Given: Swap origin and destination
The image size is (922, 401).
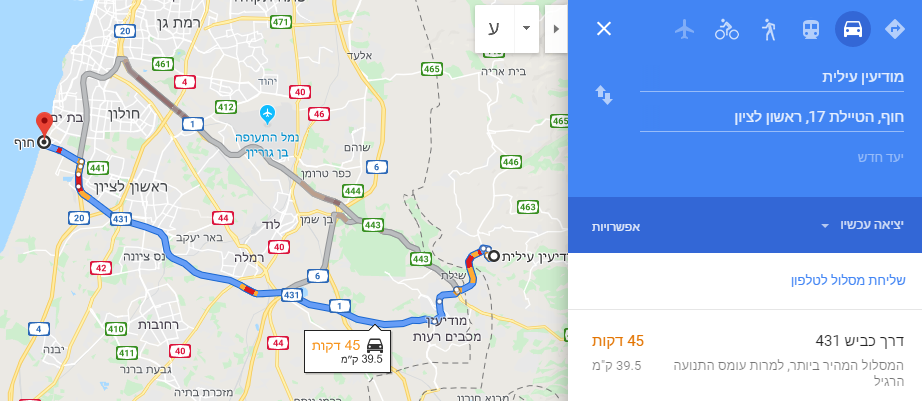Looking at the screenshot, I should (603, 95).
